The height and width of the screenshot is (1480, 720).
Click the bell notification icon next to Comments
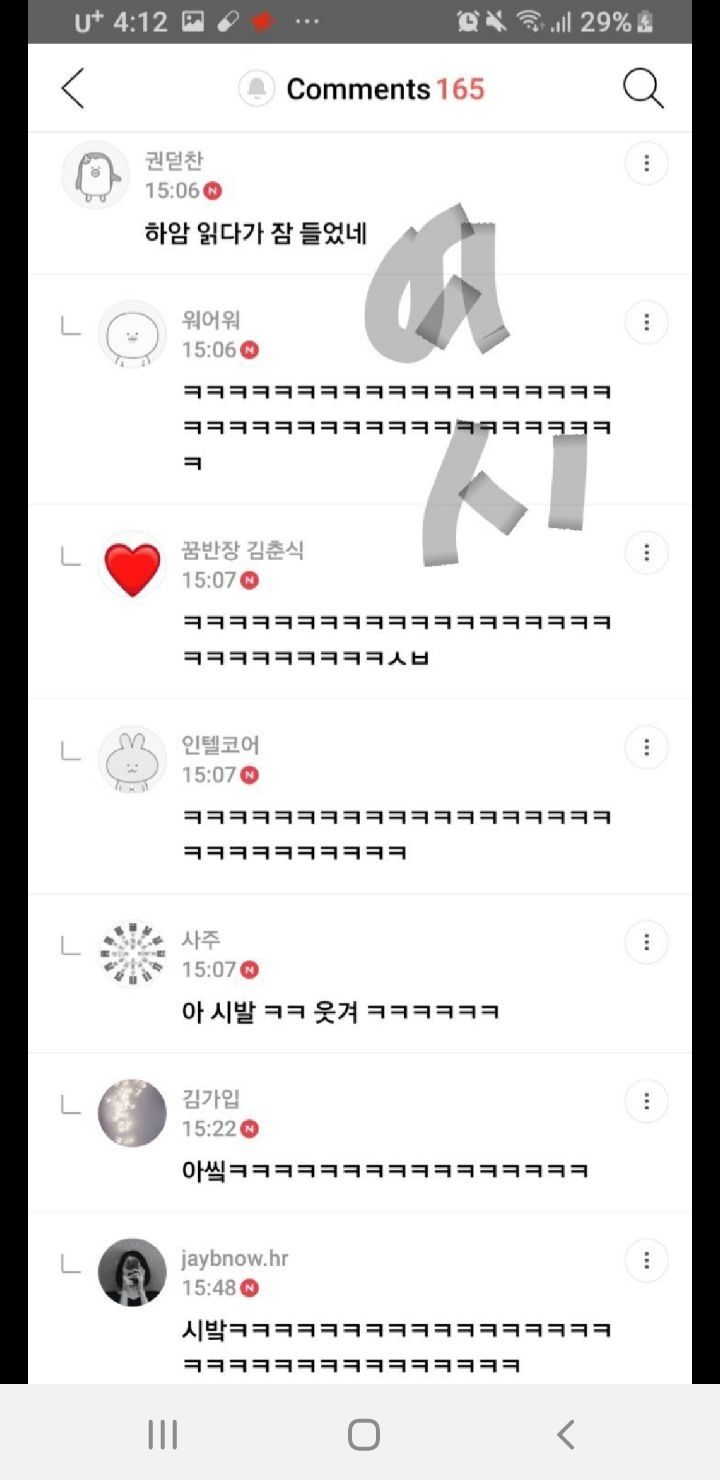click(258, 88)
